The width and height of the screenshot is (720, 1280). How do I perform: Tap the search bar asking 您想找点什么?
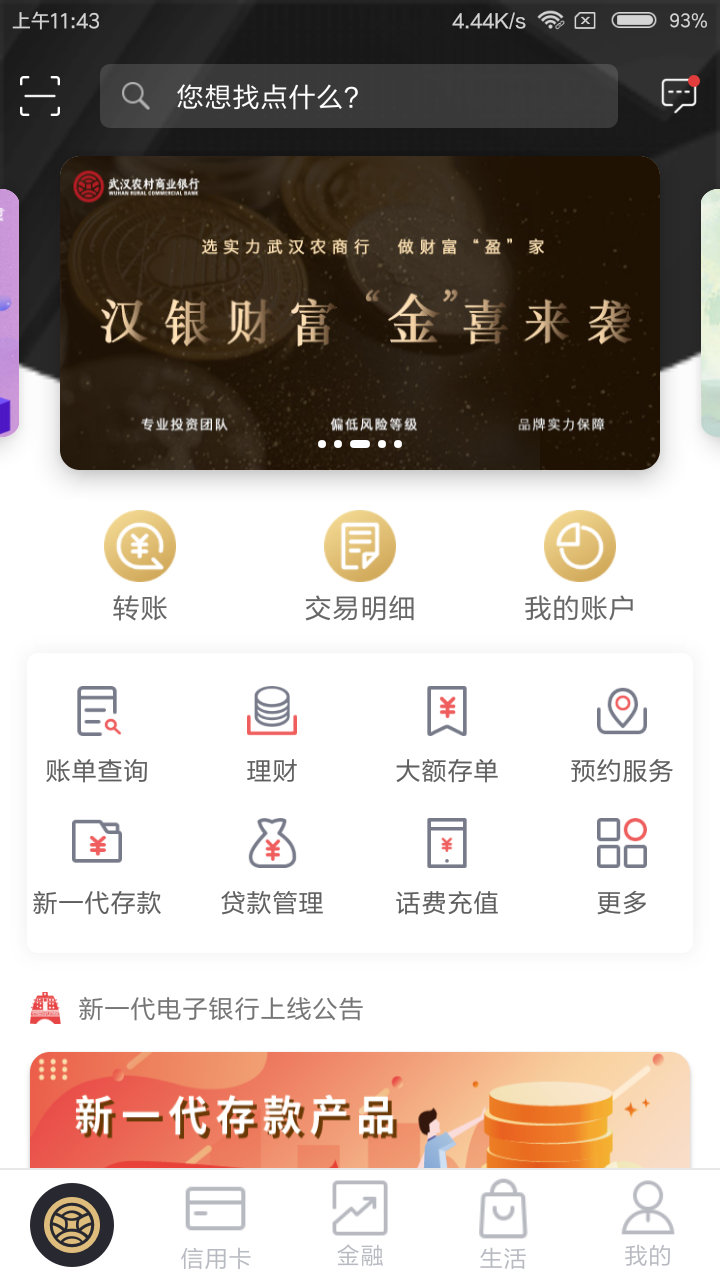(x=358, y=96)
